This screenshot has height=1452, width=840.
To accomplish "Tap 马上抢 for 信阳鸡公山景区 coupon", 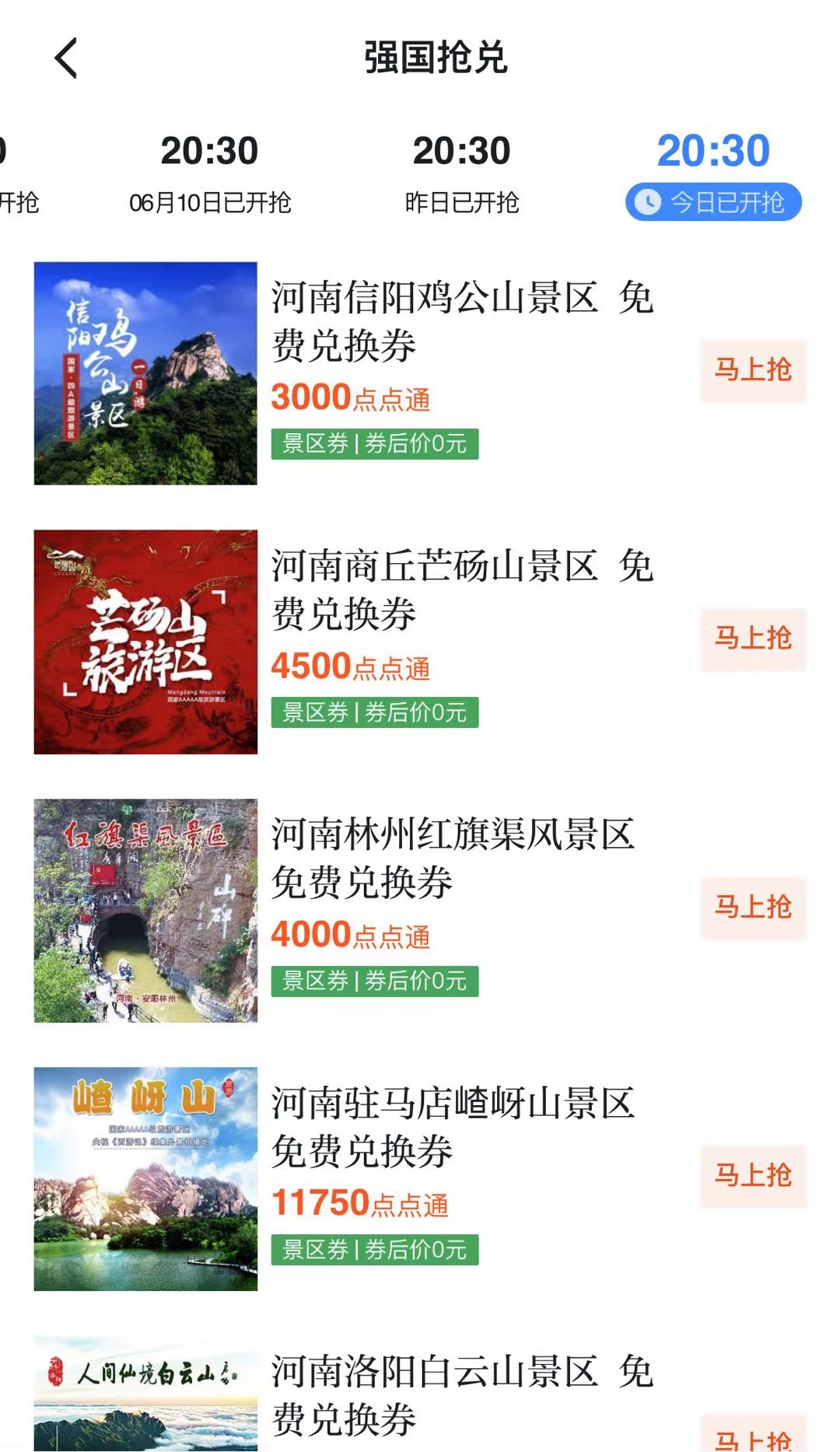I will (x=753, y=370).
